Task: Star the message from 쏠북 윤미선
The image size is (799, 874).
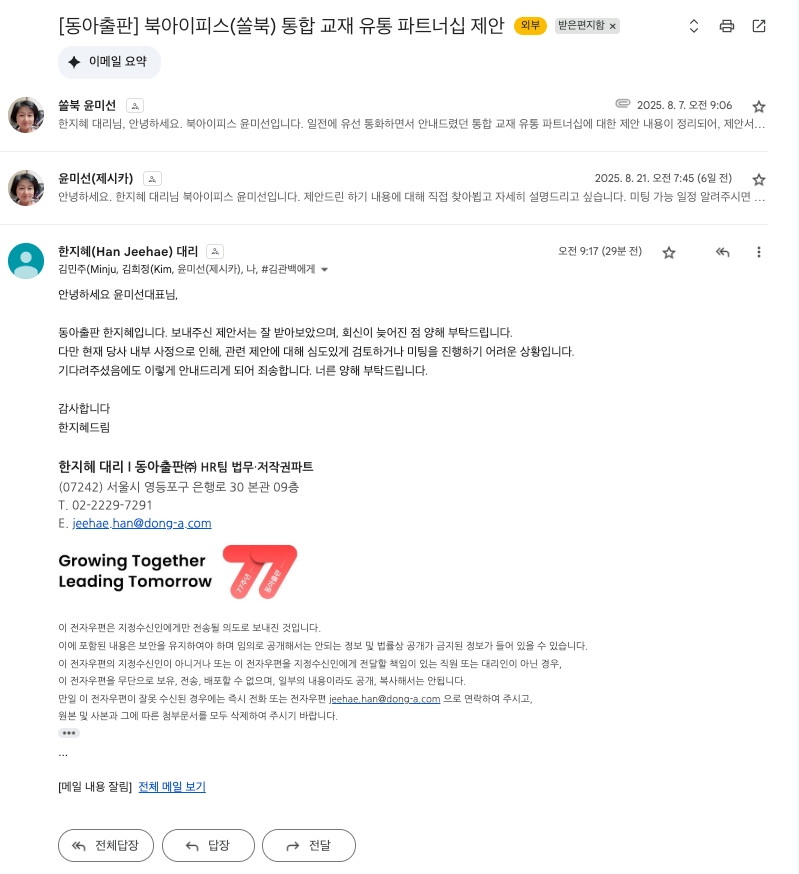Action: 759,106
